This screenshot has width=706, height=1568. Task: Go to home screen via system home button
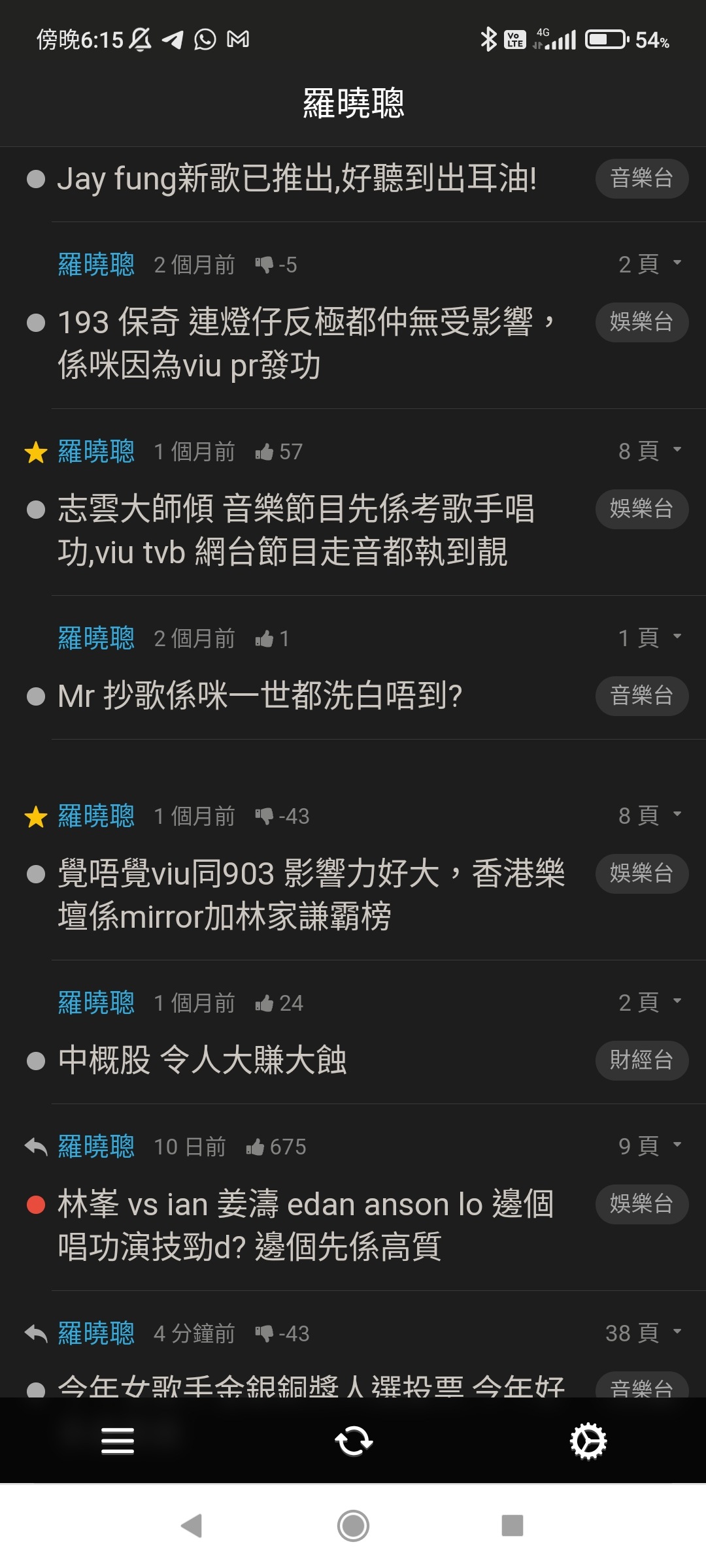pyautogui.click(x=353, y=1526)
